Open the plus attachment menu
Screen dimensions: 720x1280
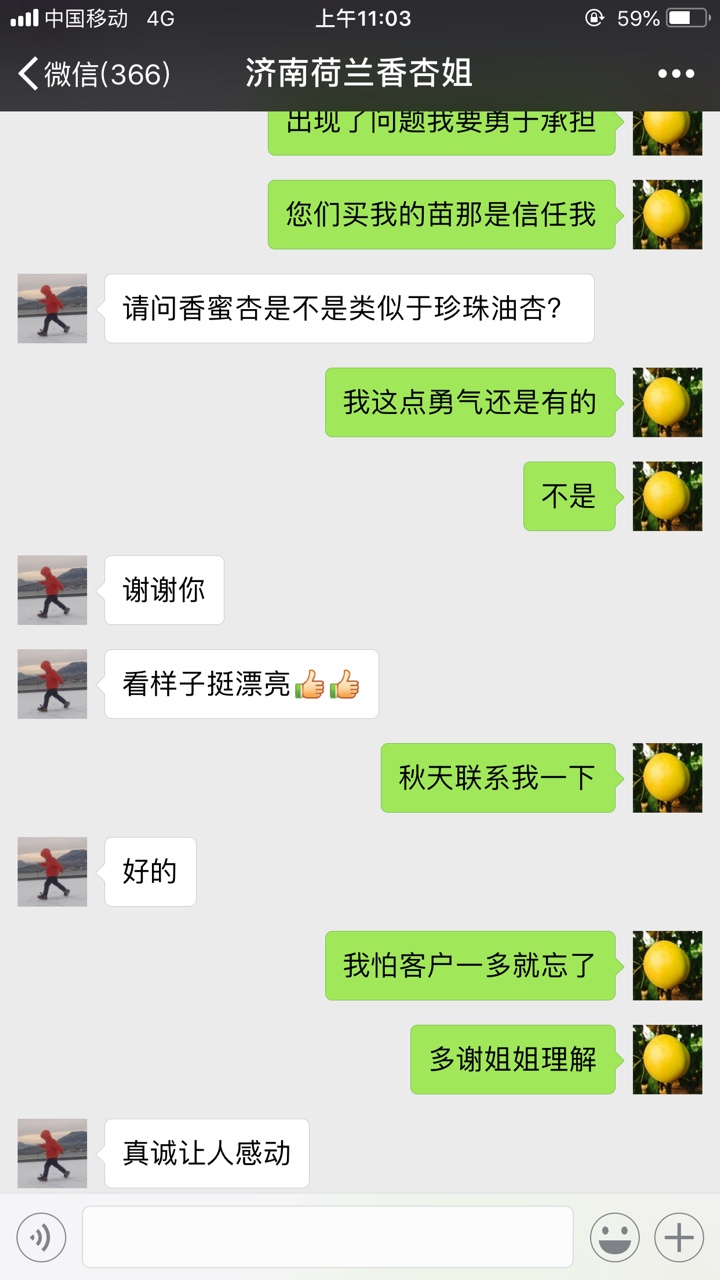click(679, 1238)
